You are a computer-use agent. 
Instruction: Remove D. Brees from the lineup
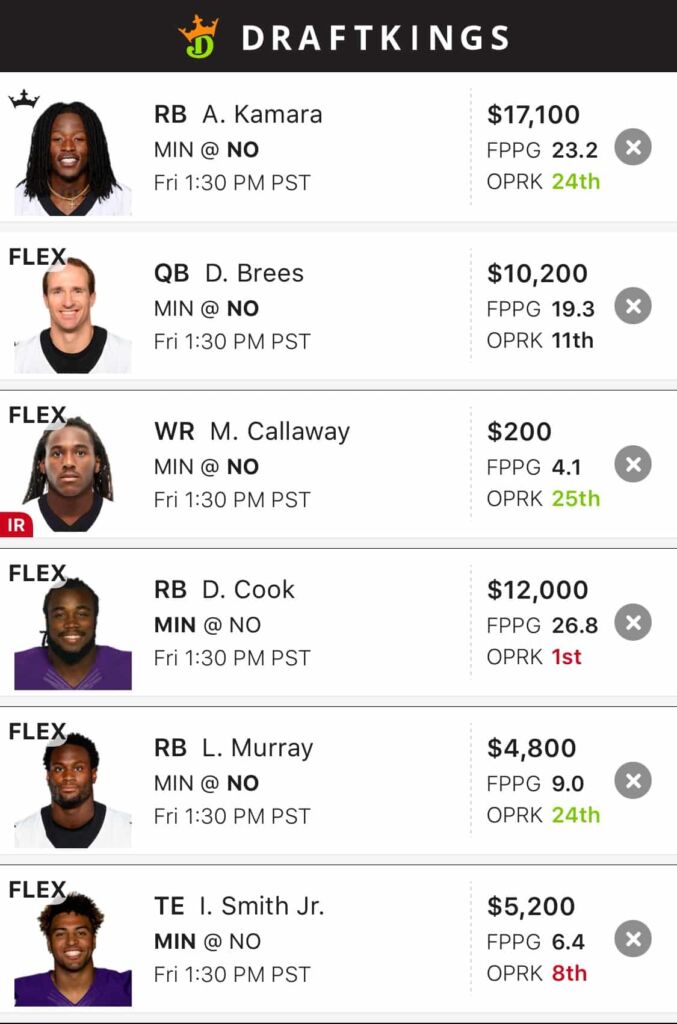coord(632,306)
